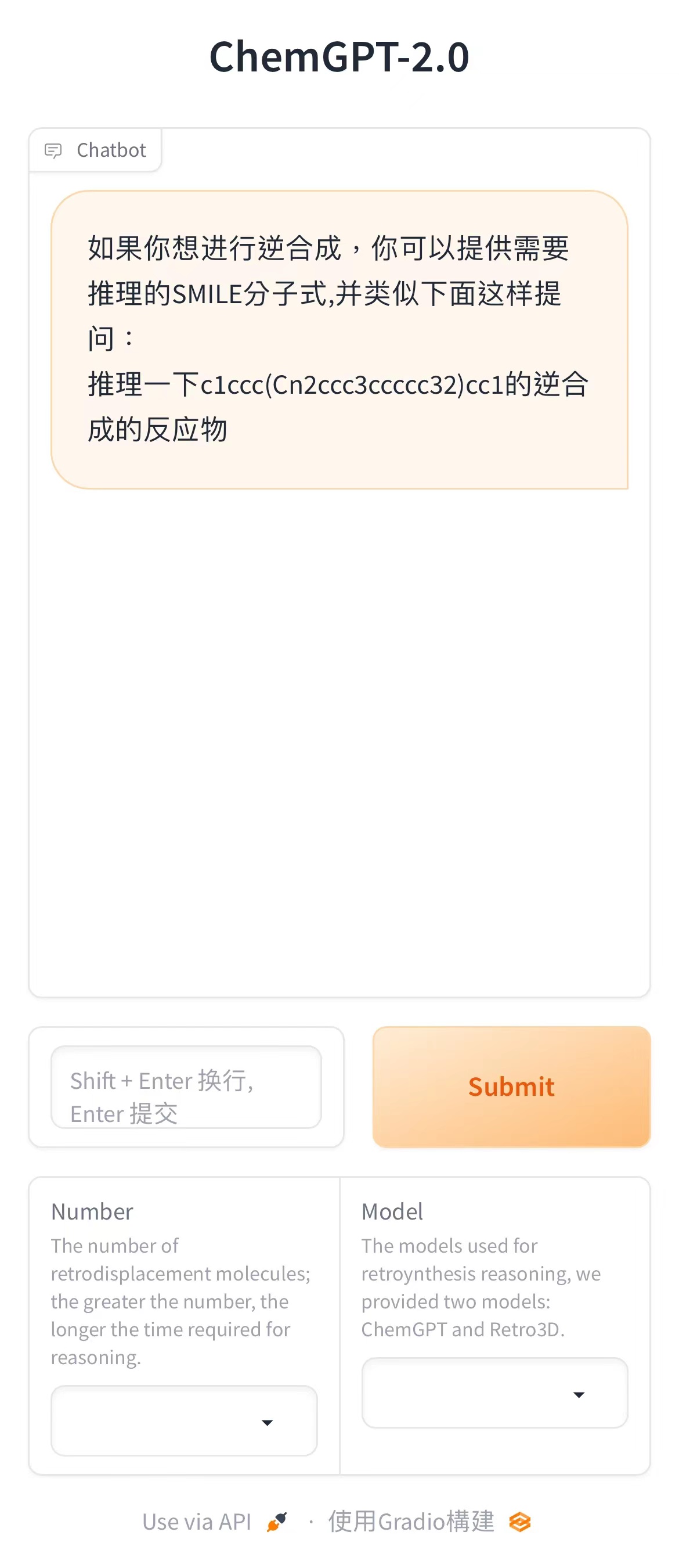Expand the Number dropdown
This screenshot has height=1568, width=679.
(x=184, y=1420)
